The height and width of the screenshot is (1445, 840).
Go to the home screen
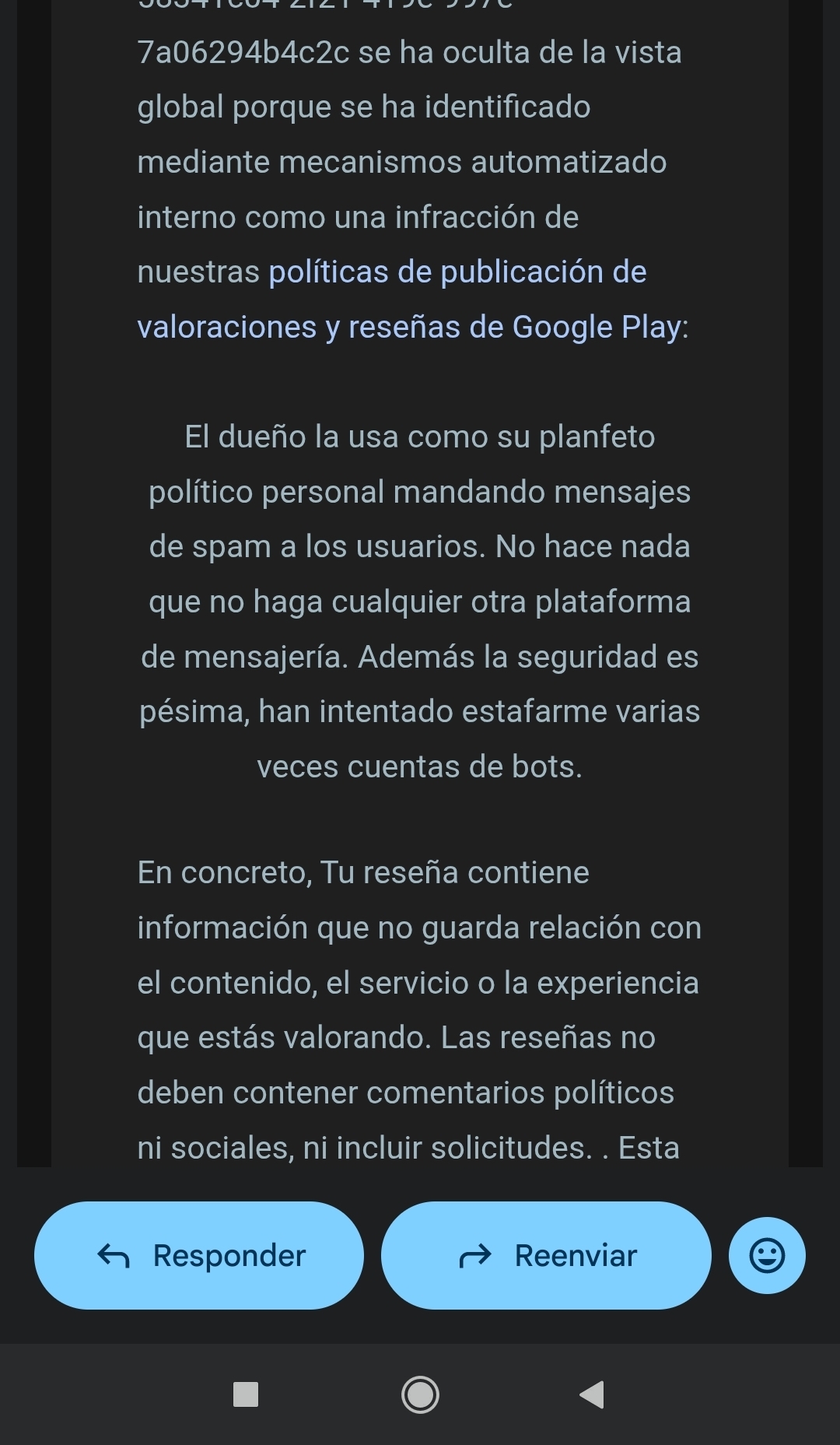[420, 1394]
